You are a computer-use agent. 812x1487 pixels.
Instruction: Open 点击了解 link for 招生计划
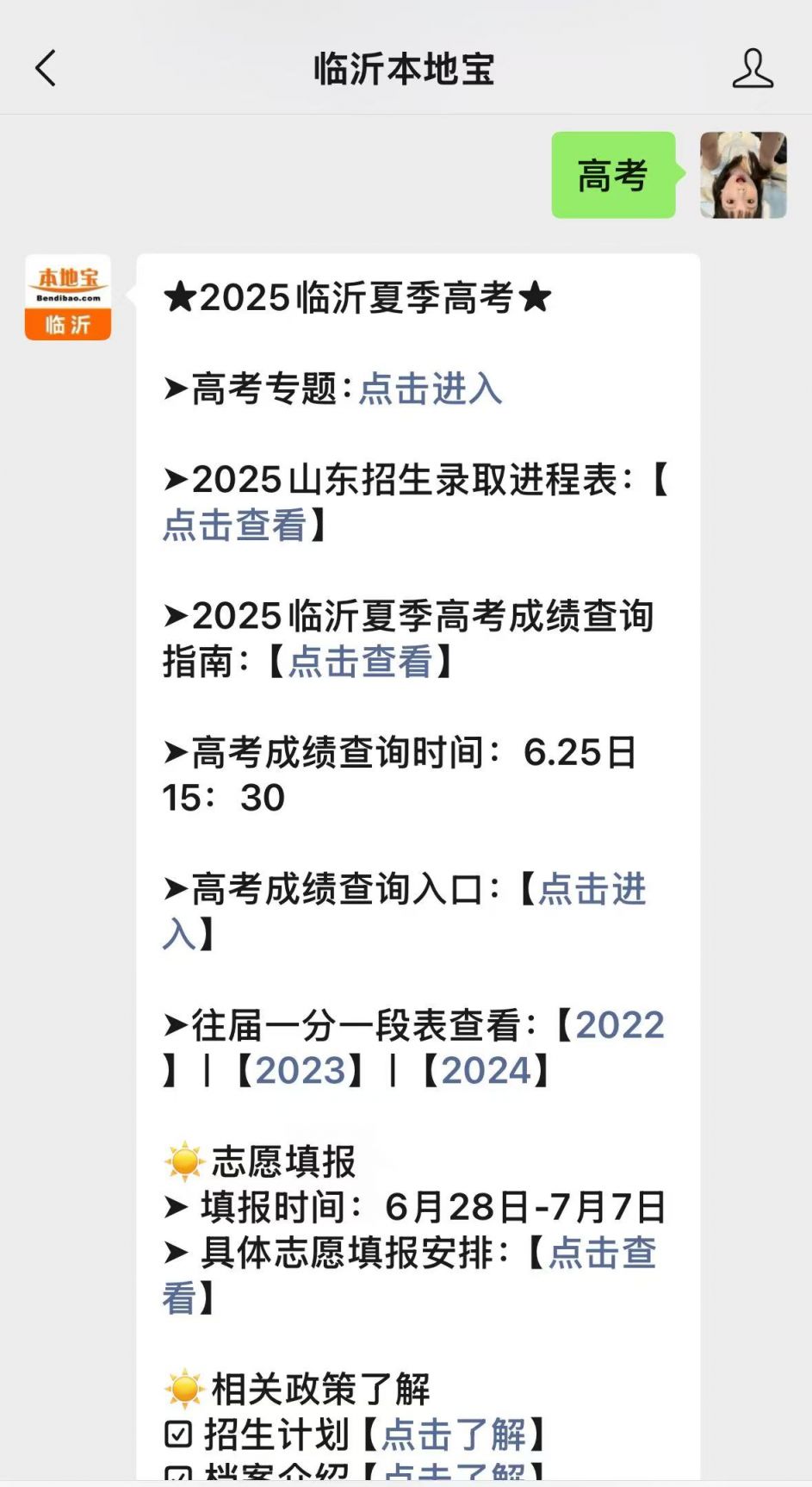(454, 1434)
